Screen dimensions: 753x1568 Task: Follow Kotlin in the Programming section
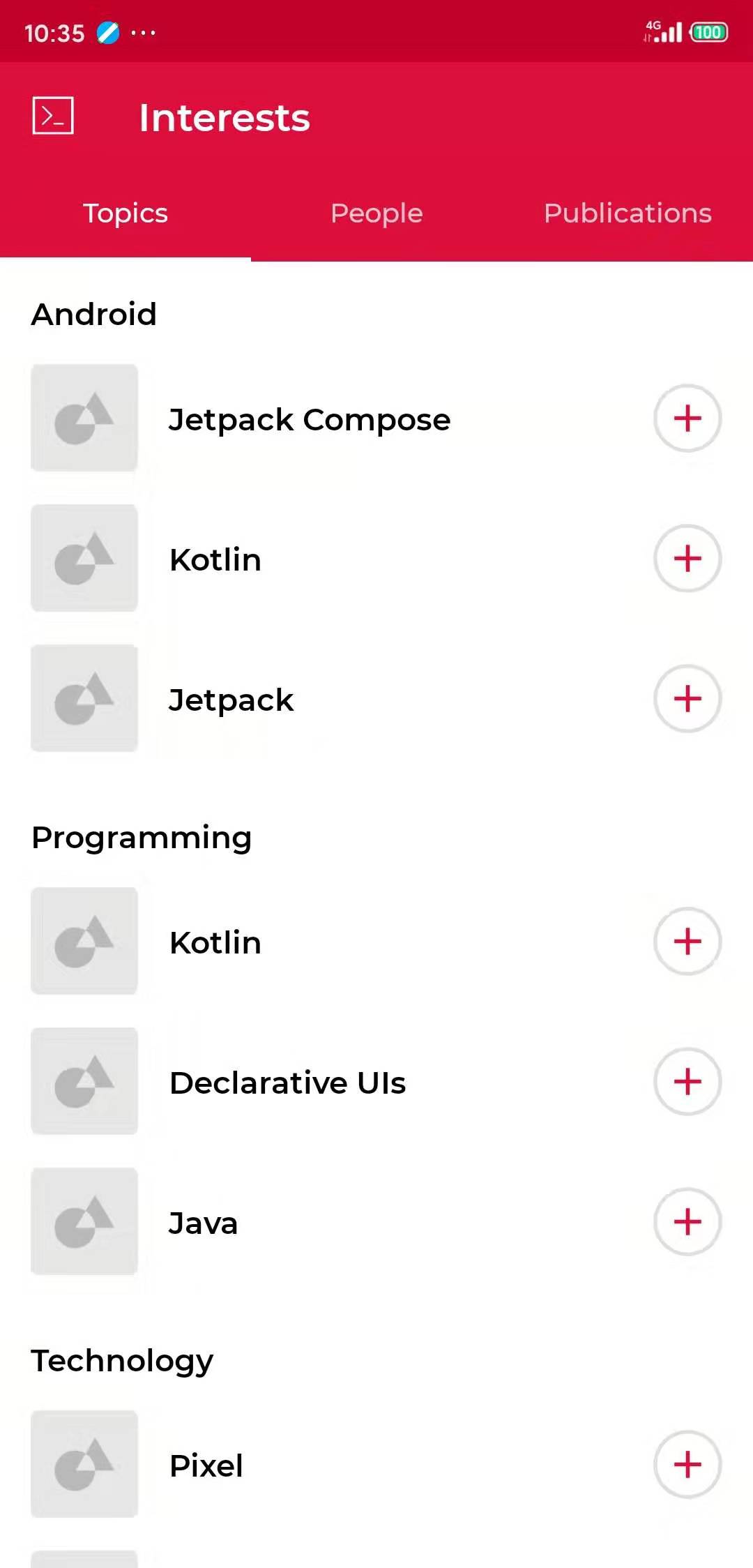[687, 942]
